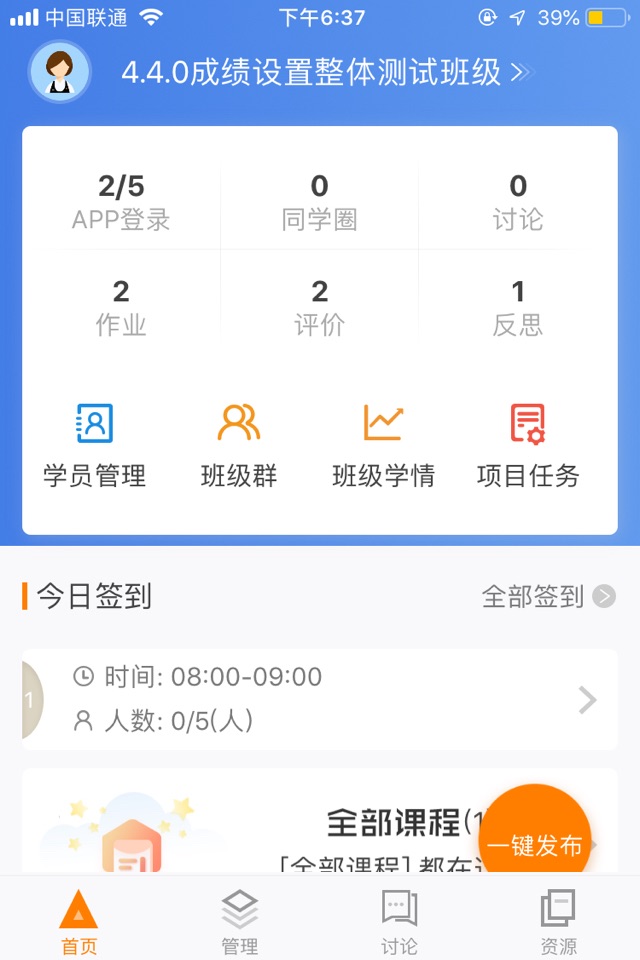Switch class via the 4.4.0成绩设置整体测试班级 title
Viewport: 640px width, 960px height.
tap(325, 73)
